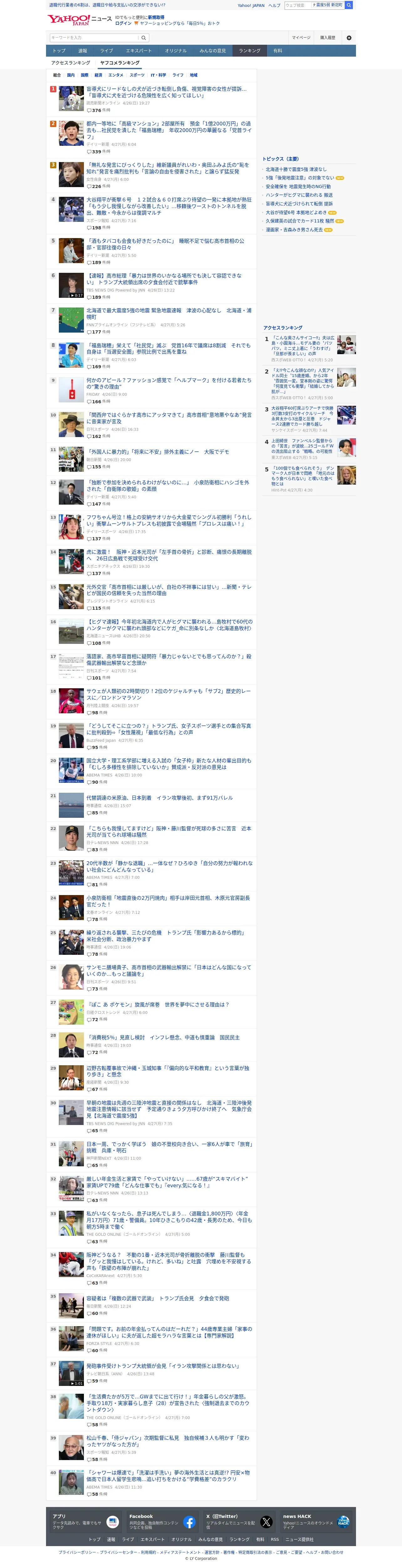Image resolution: width=402 pixels, height=1568 pixels.
Task: Filter the ranking by スポーツ
Action: [x=137, y=75]
